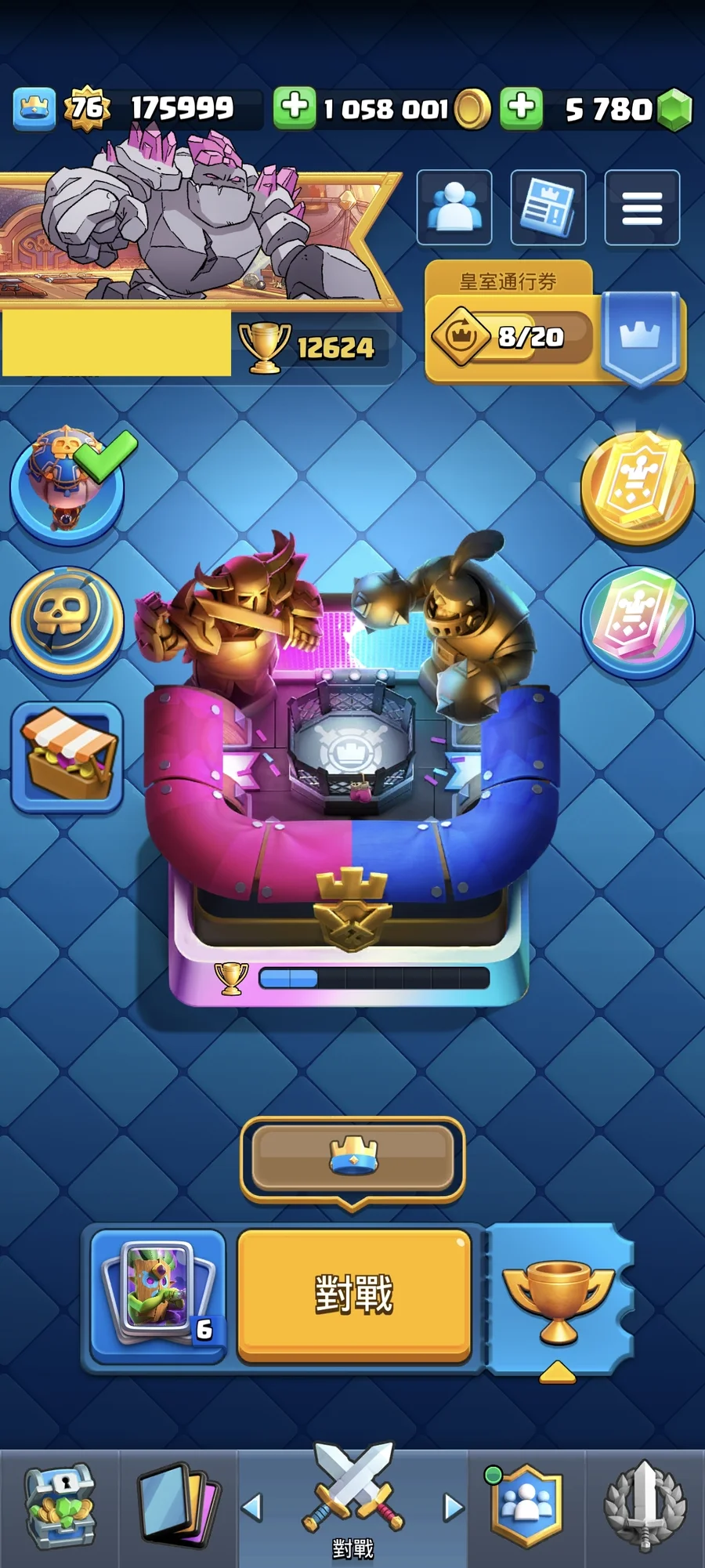705x1568 pixels.
Task: Open the player profile golem banner
Action: click(x=196, y=227)
